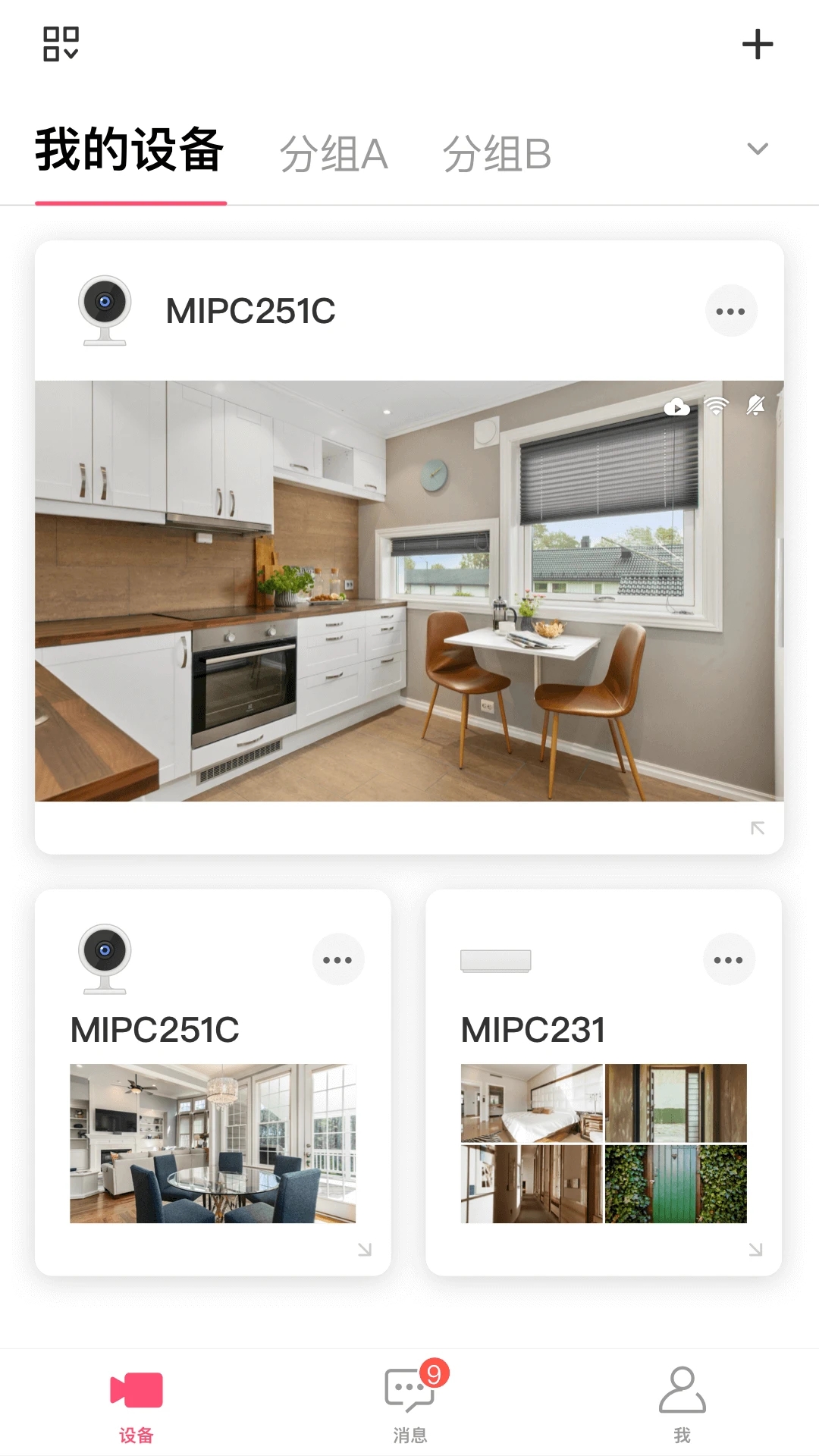Switch to the 分组A tab

coord(334,154)
